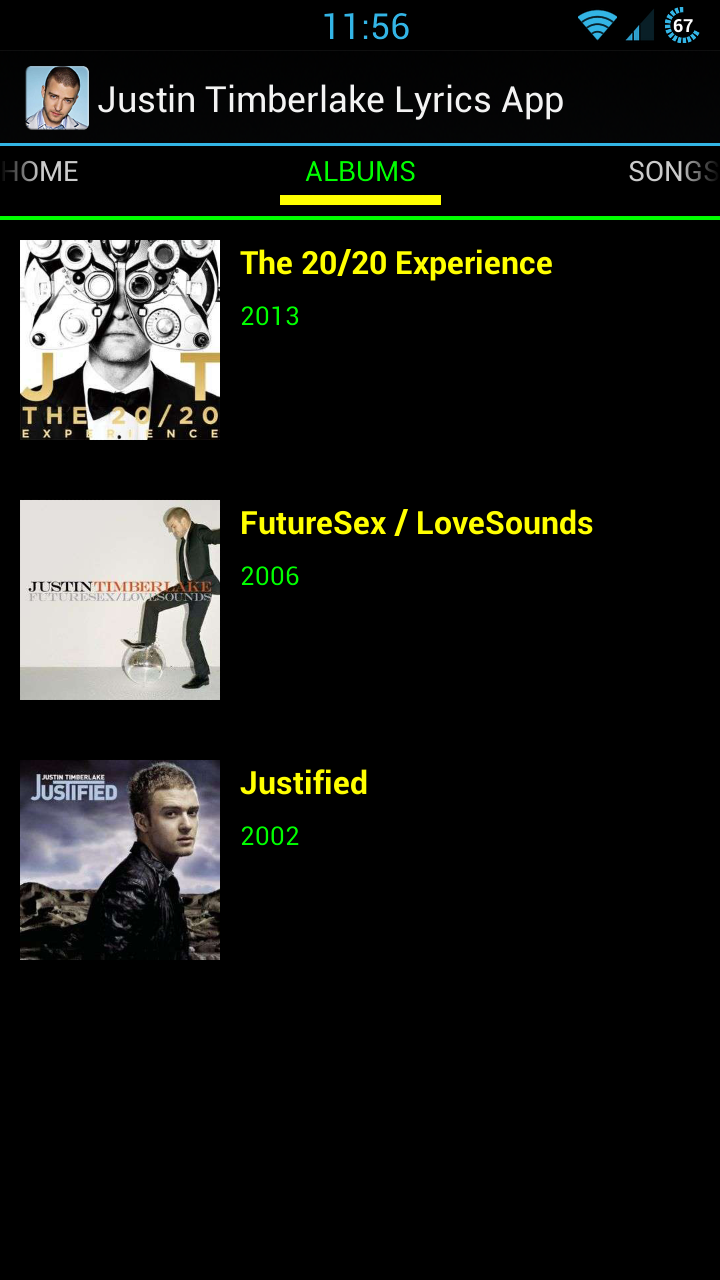This screenshot has width=720, height=1280.
Task: Tap the app icon in the title bar
Action: tap(57, 98)
